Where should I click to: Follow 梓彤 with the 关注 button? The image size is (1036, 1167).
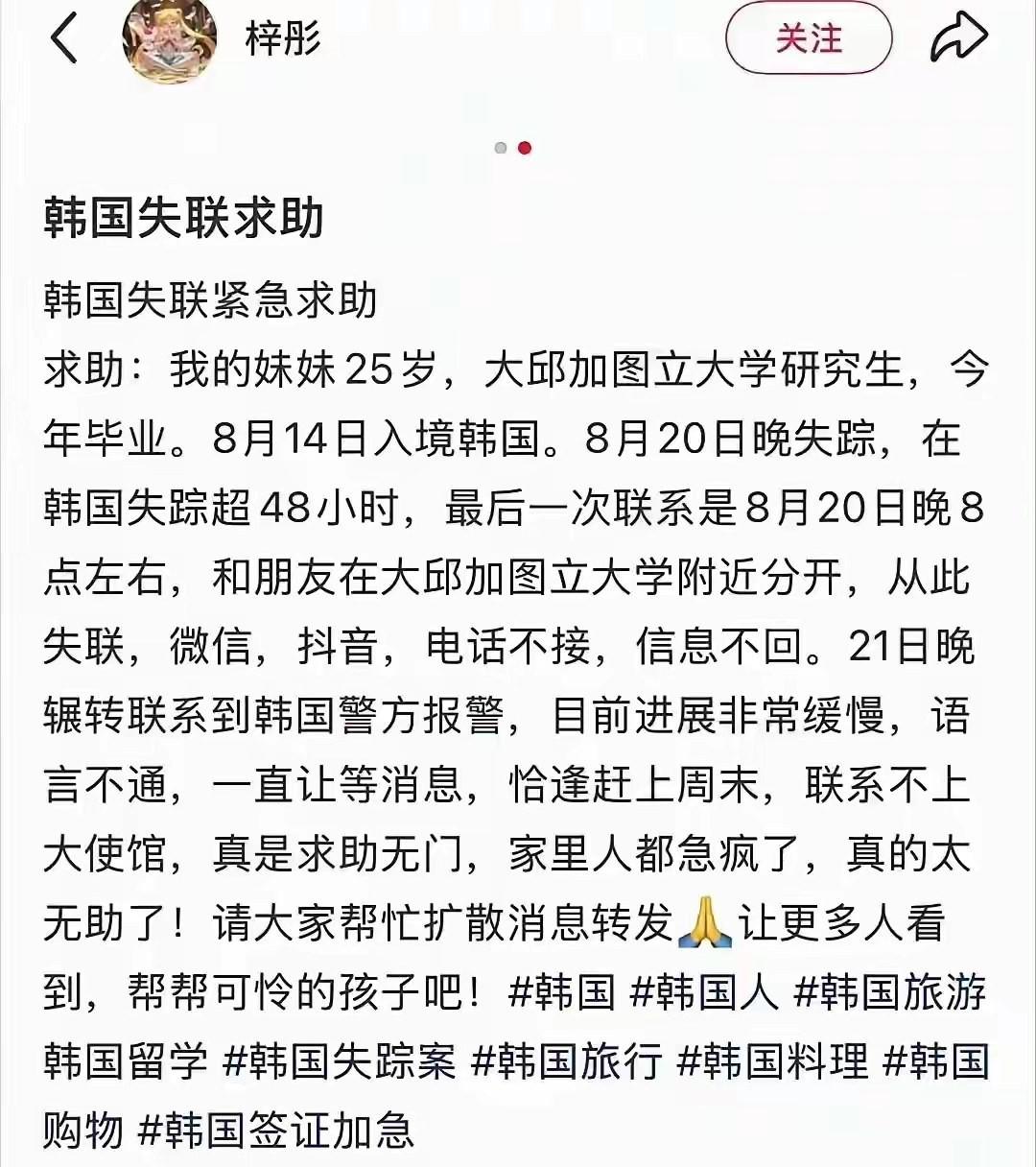pyautogui.click(x=809, y=39)
